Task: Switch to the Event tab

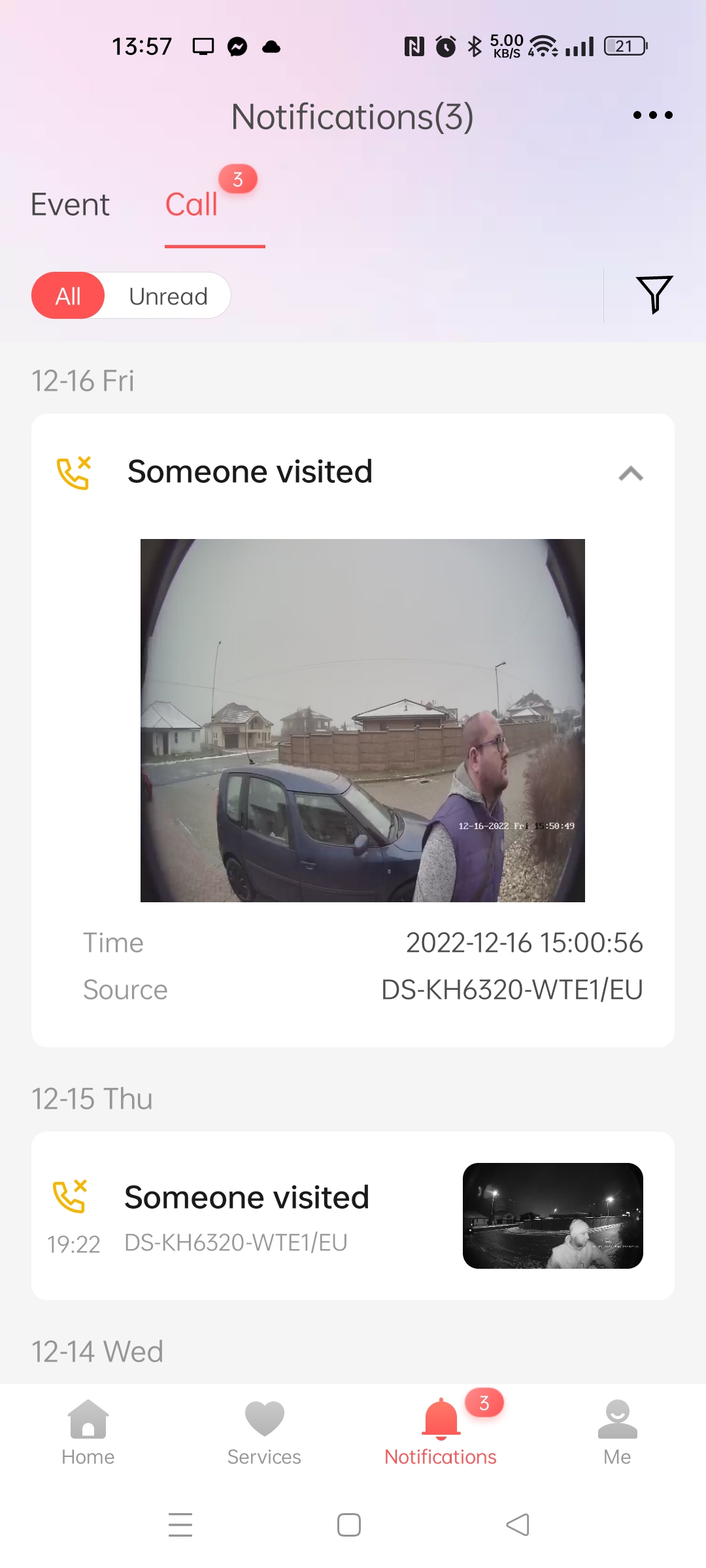Action: pos(69,204)
